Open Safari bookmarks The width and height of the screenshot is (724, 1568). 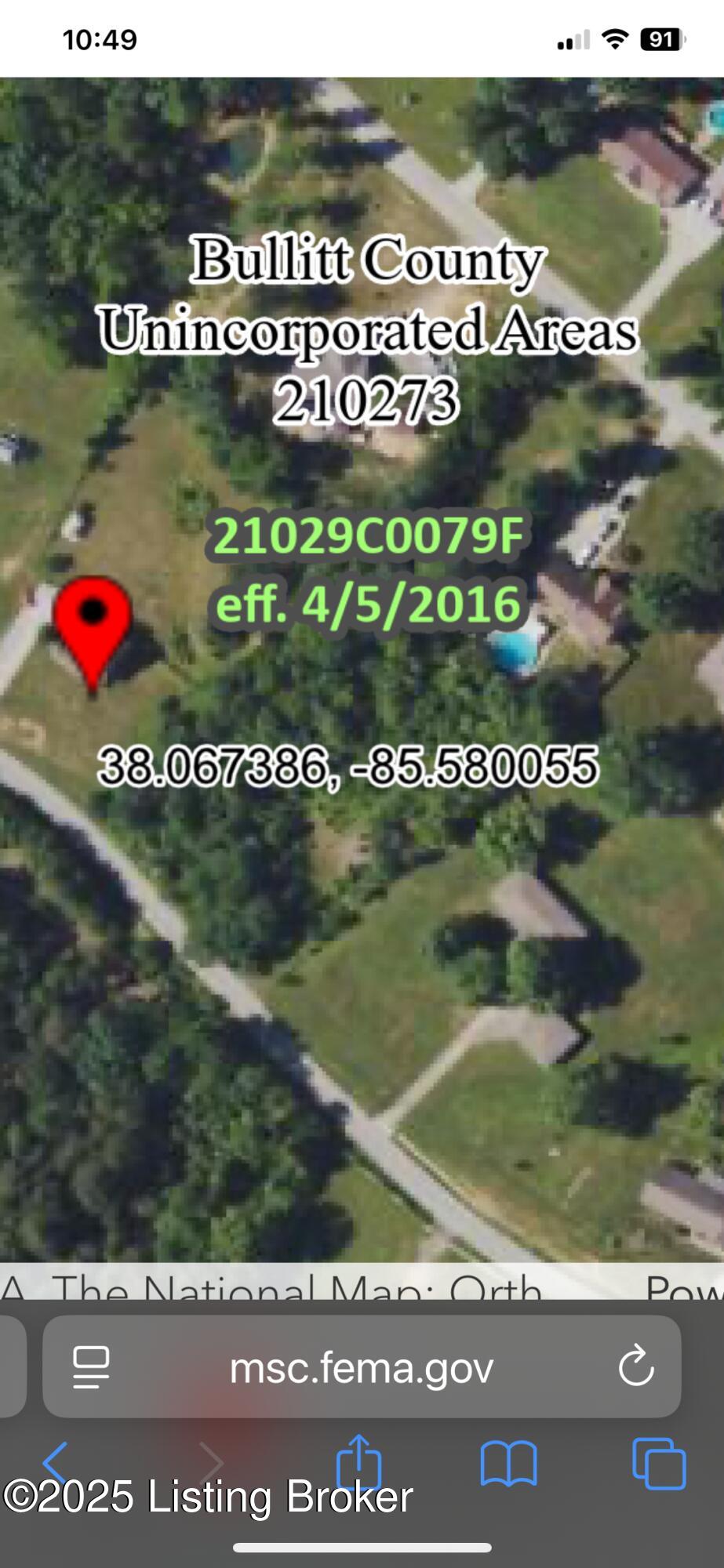[x=508, y=1463]
